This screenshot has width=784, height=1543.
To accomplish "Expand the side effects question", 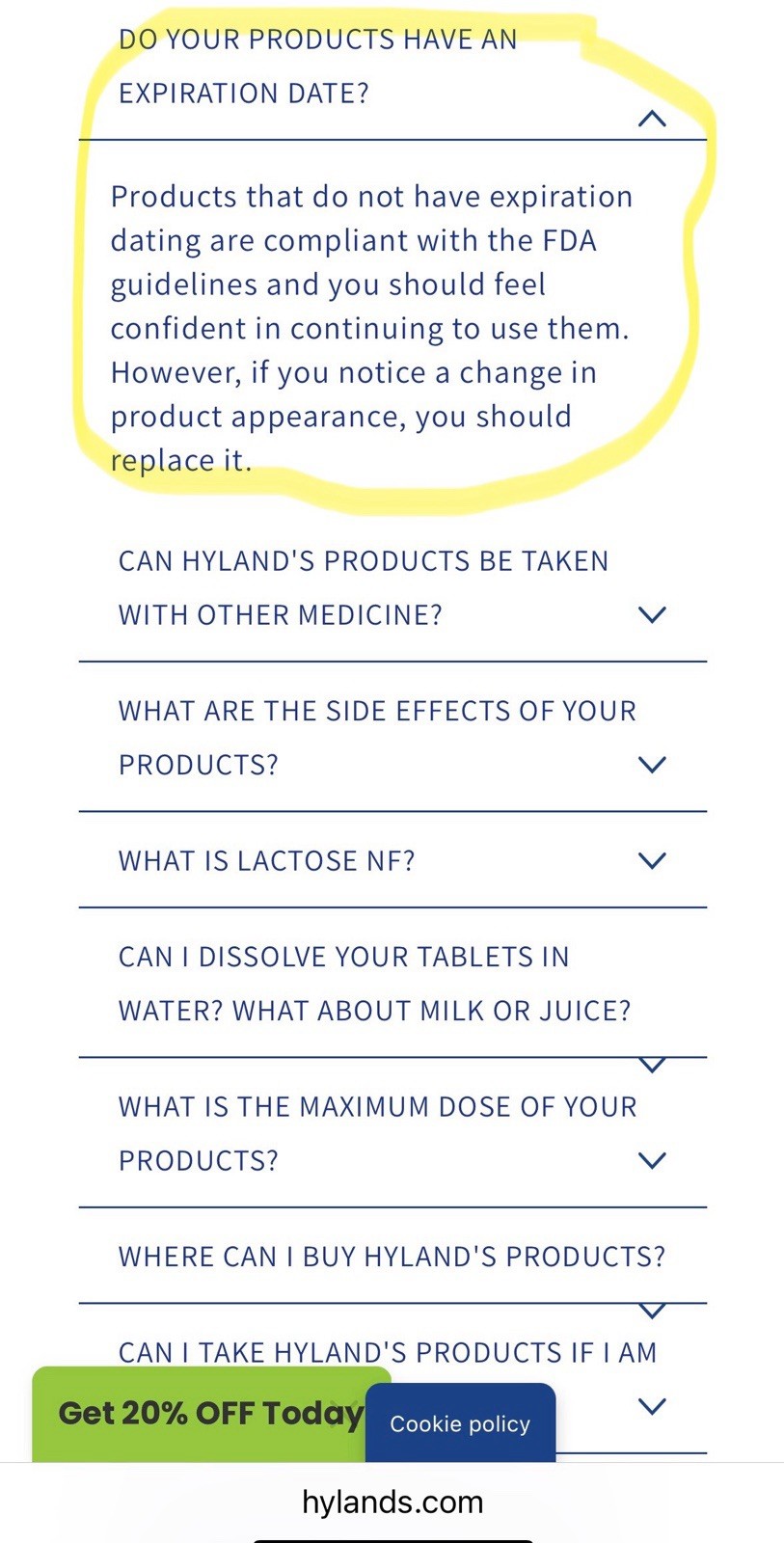I will [x=652, y=765].
